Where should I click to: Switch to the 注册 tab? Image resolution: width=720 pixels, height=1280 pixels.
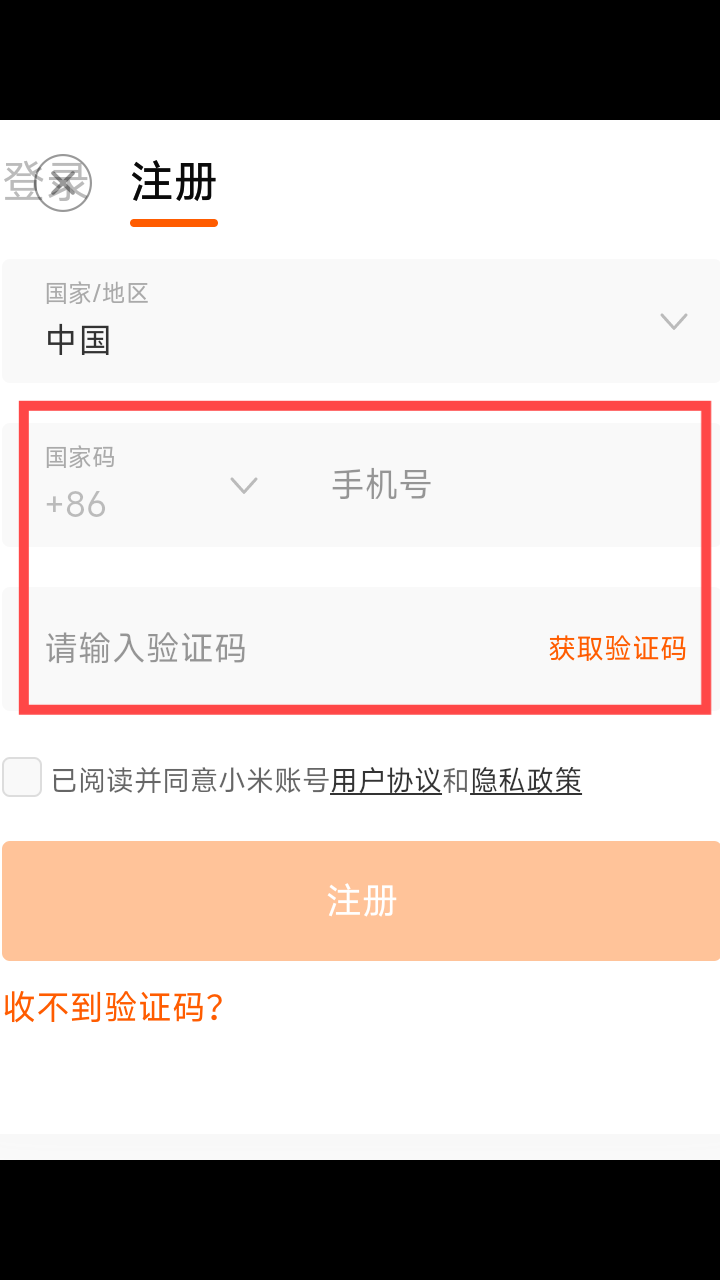pos(174,183)
